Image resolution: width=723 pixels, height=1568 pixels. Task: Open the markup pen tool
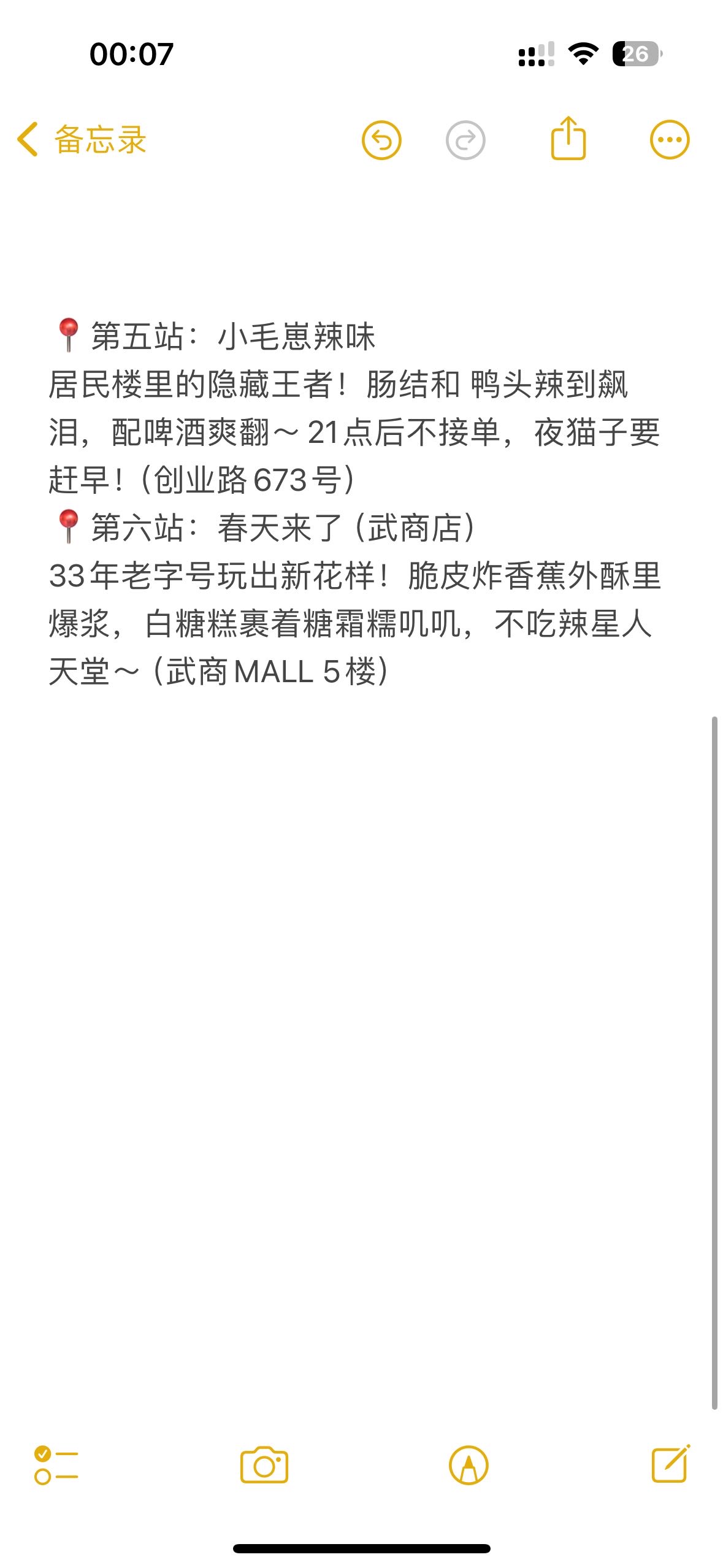click(469, 1465)
